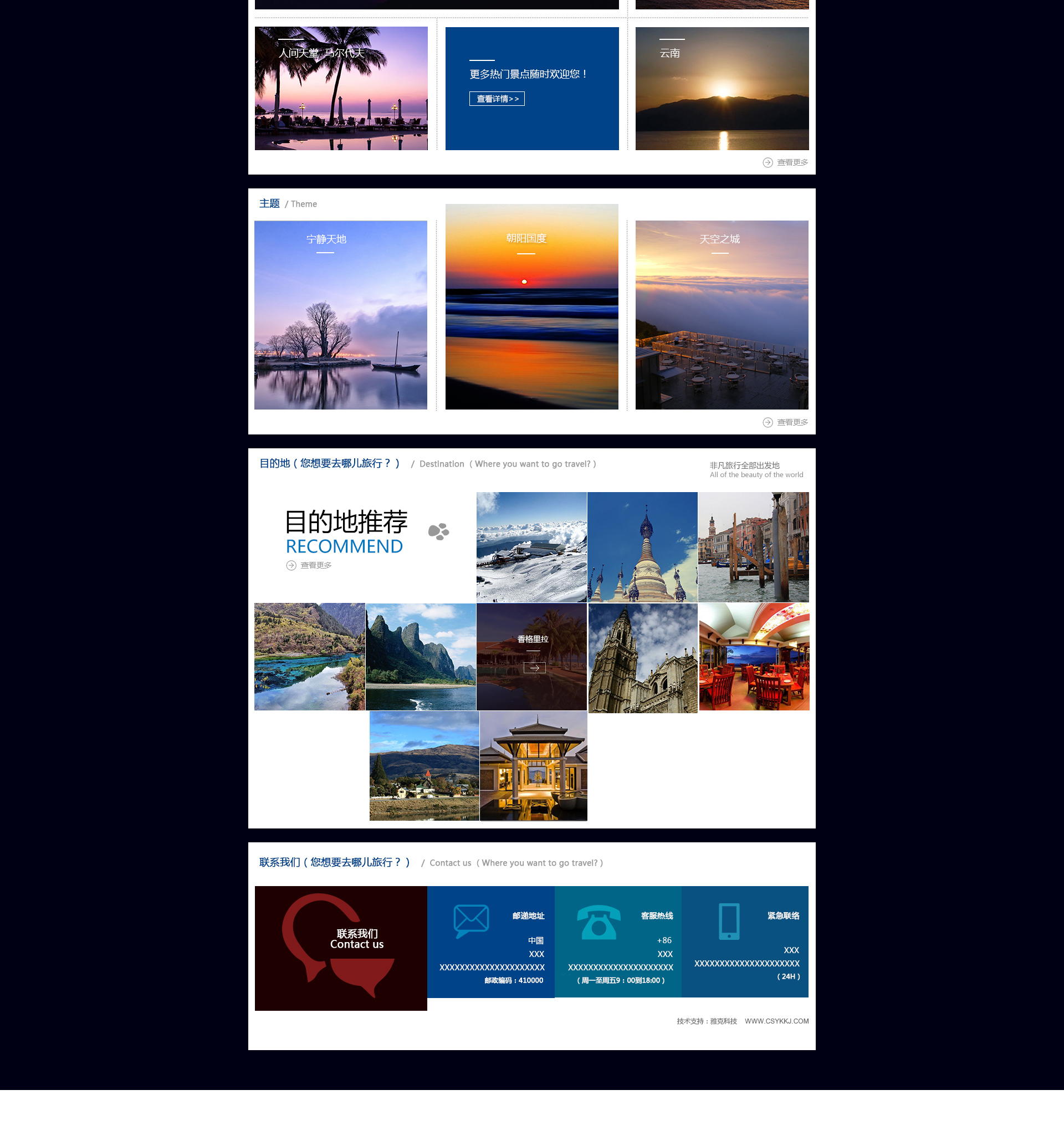Open the 人间天堂 马尔代夫 card
Screen dimensions: 1064x1146
coord(341,88)
